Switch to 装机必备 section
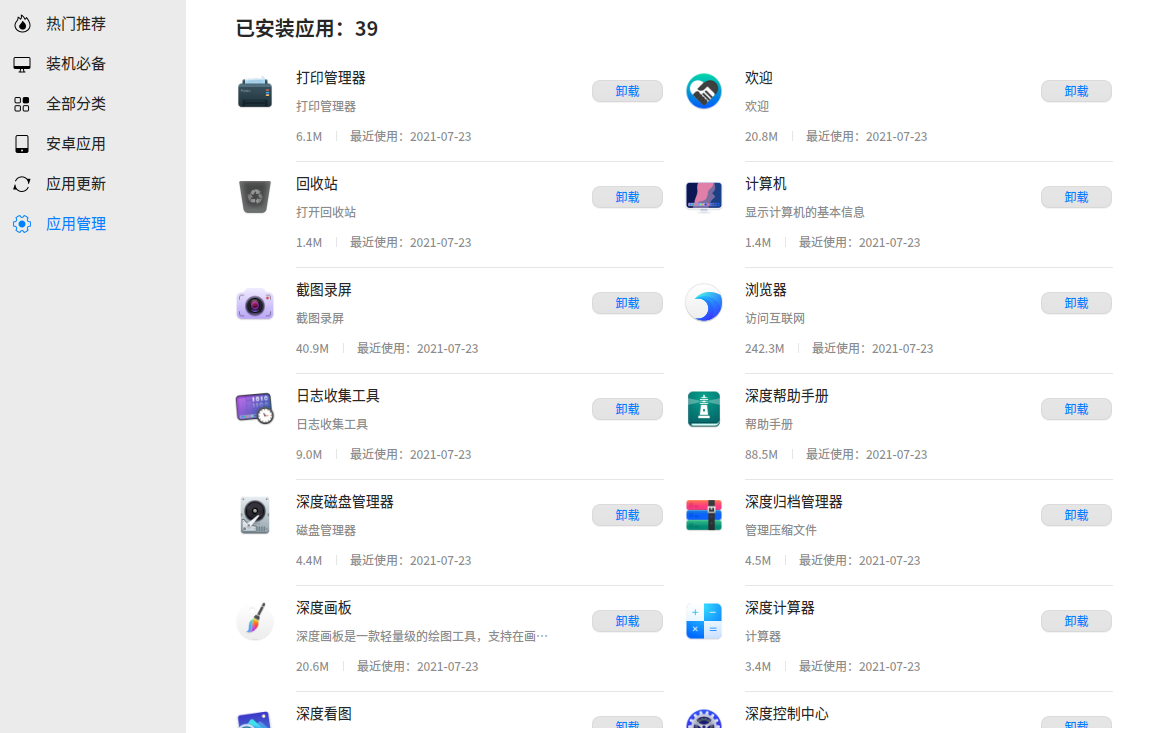1154x733 pixels. pos(75,64)
